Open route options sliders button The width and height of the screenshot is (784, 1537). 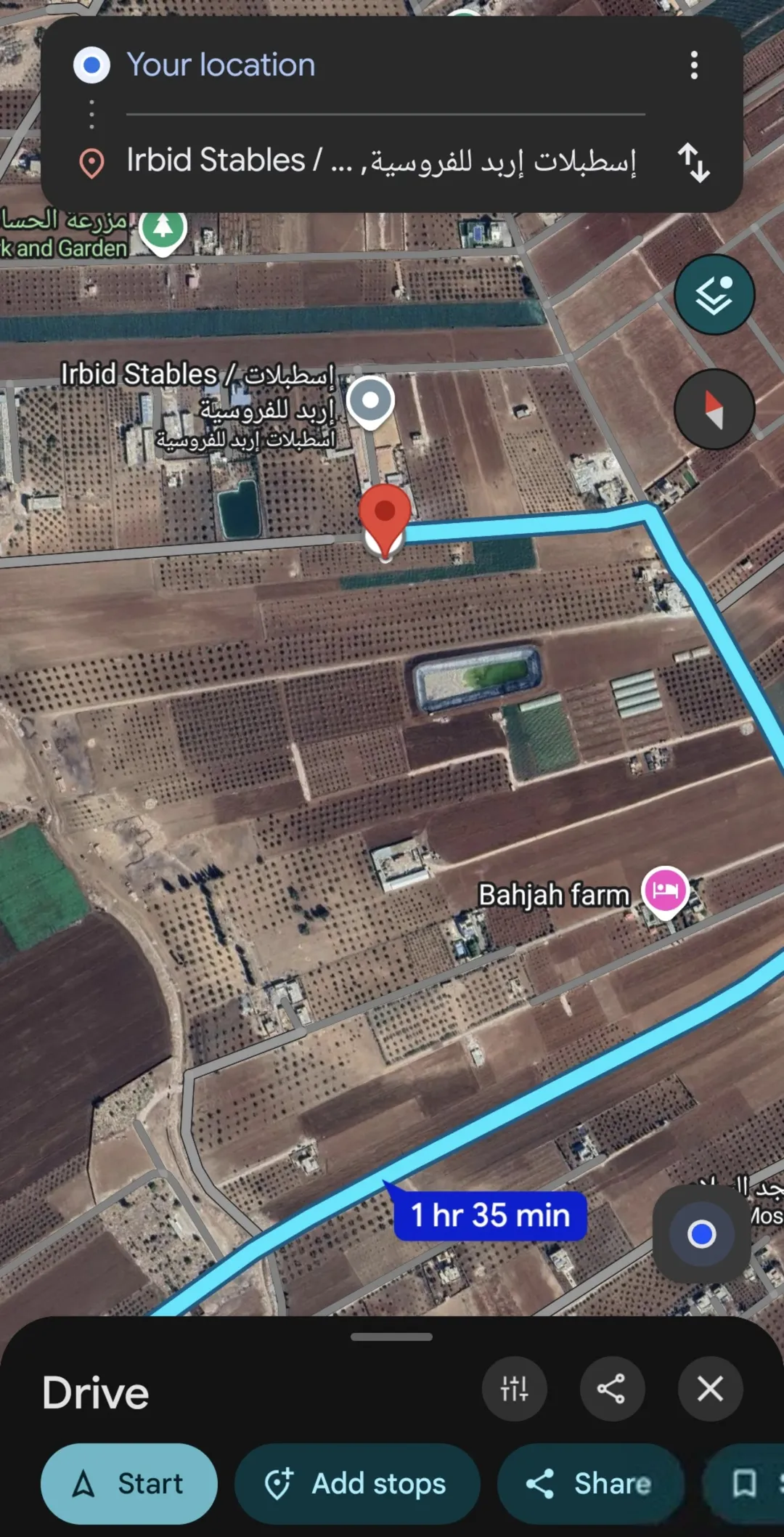click(x=514, y=1389)
